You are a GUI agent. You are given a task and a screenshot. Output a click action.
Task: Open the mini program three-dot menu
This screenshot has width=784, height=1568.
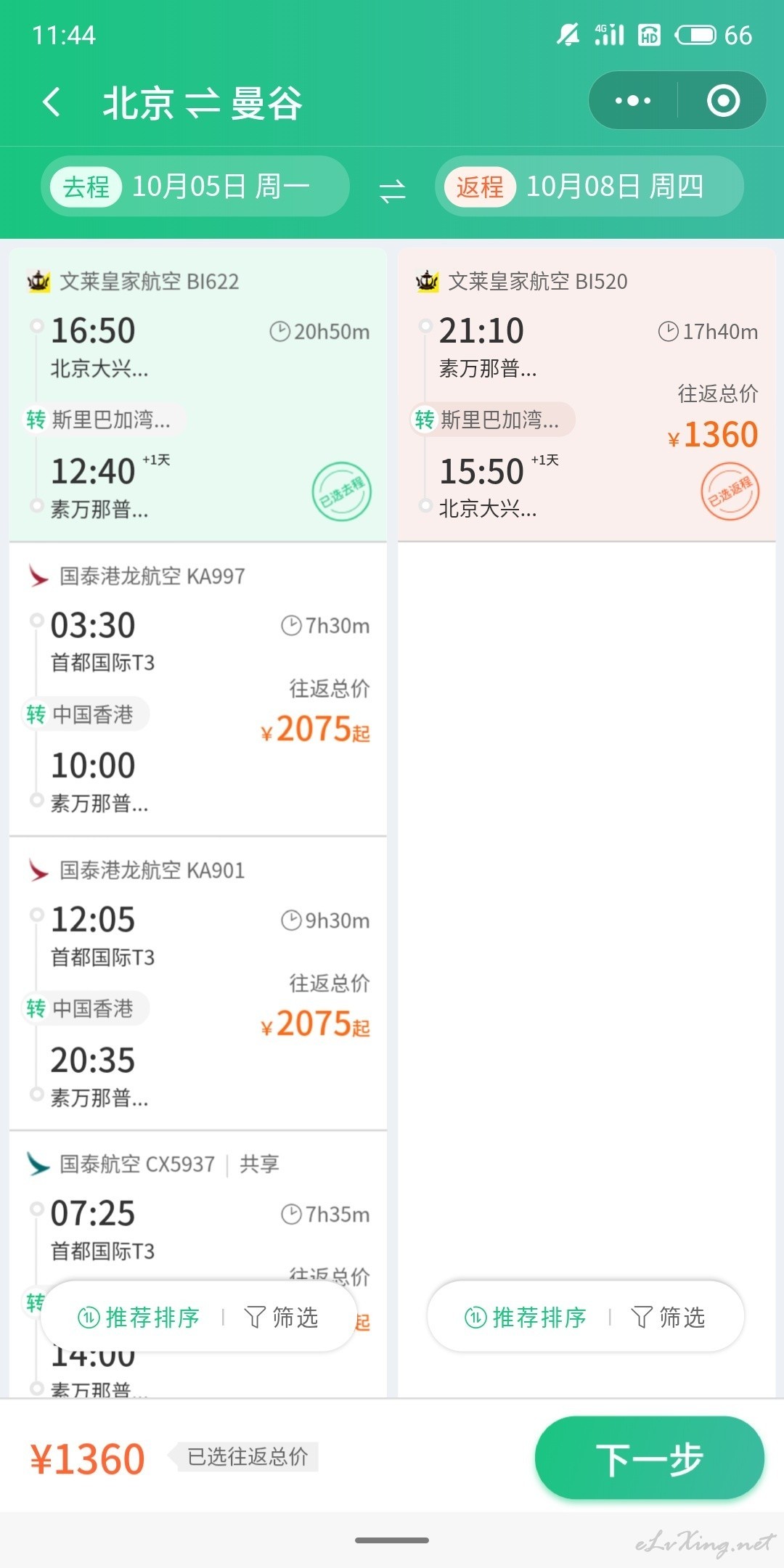pos(633,100)
